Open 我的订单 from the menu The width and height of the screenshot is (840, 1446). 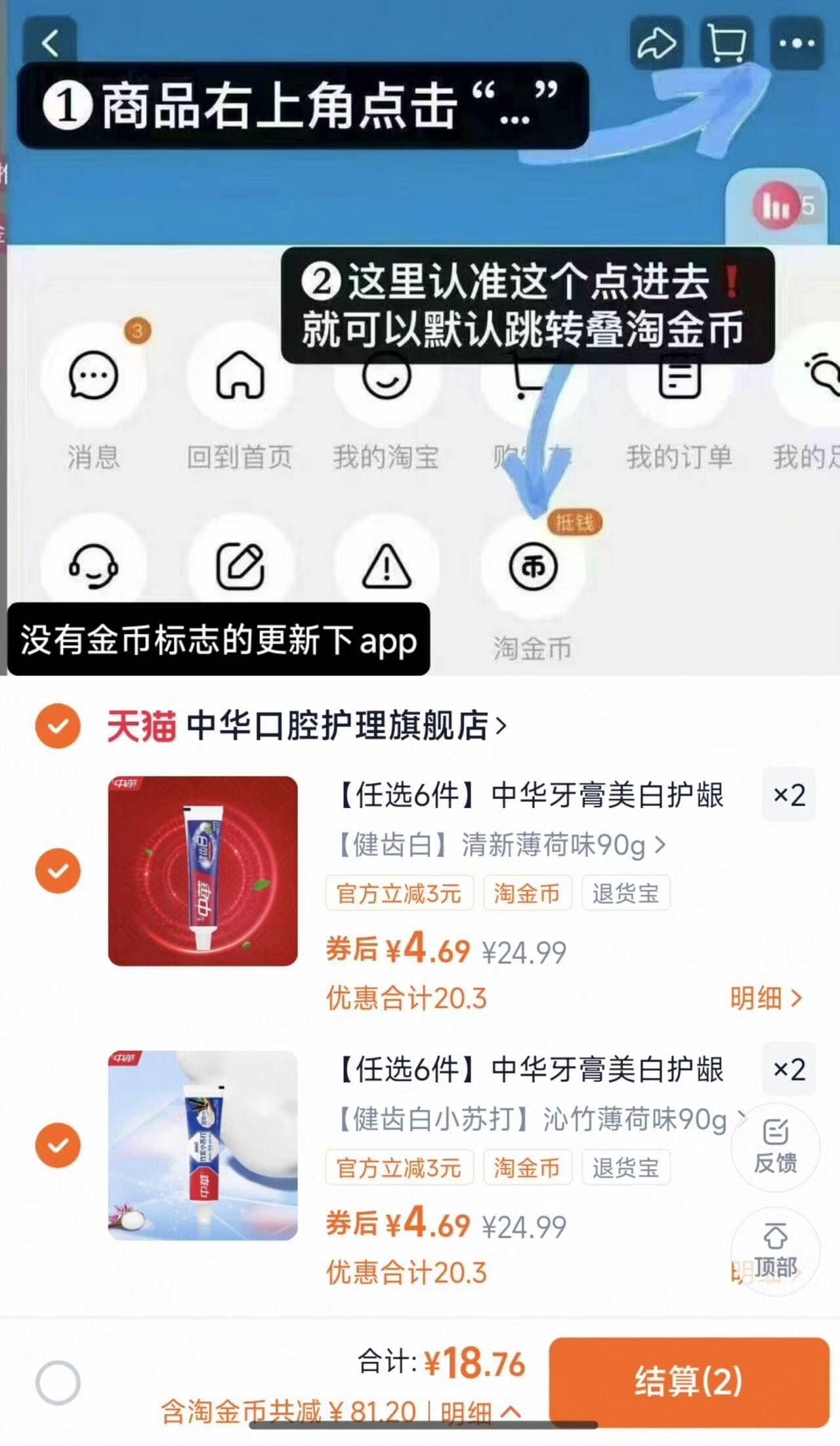point(680,375)
